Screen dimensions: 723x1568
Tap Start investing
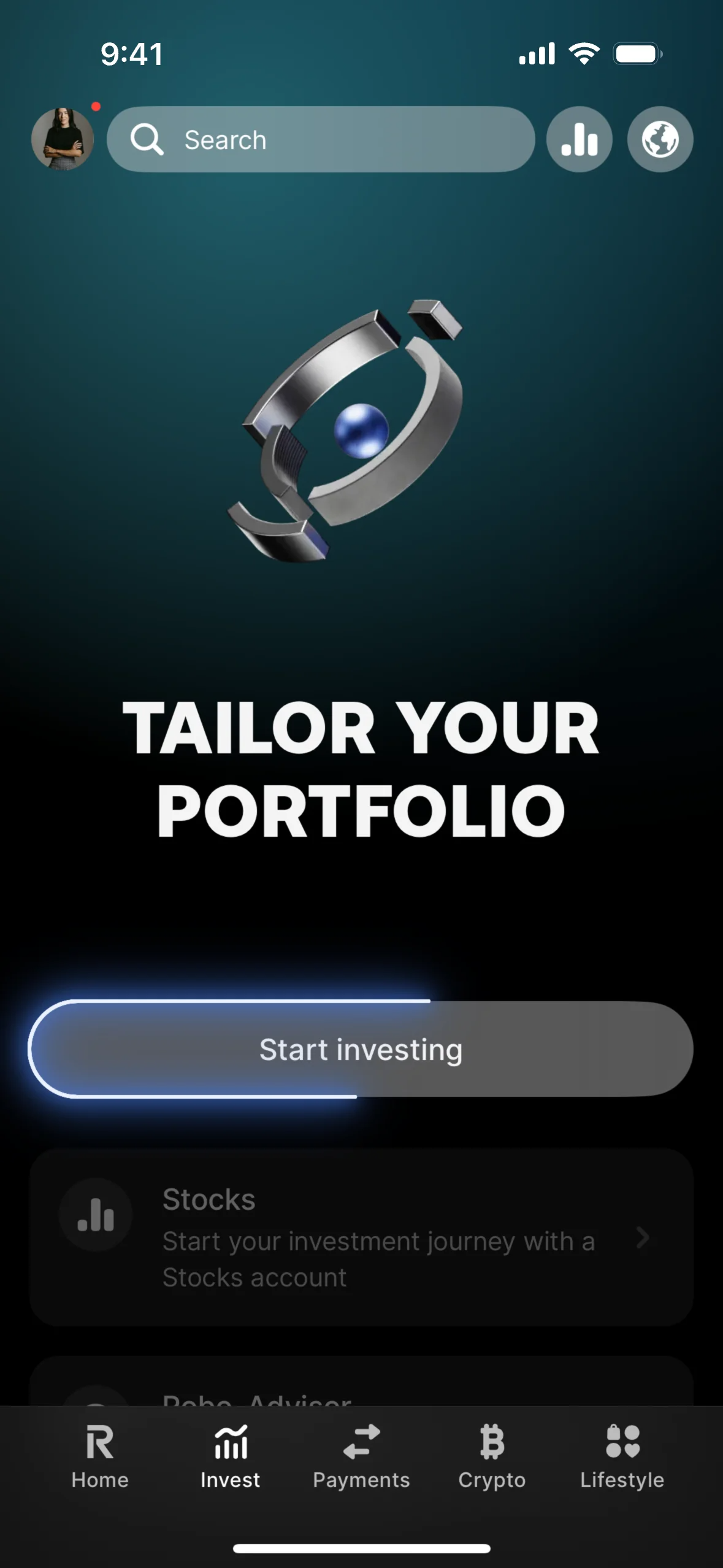(361, 1050)
